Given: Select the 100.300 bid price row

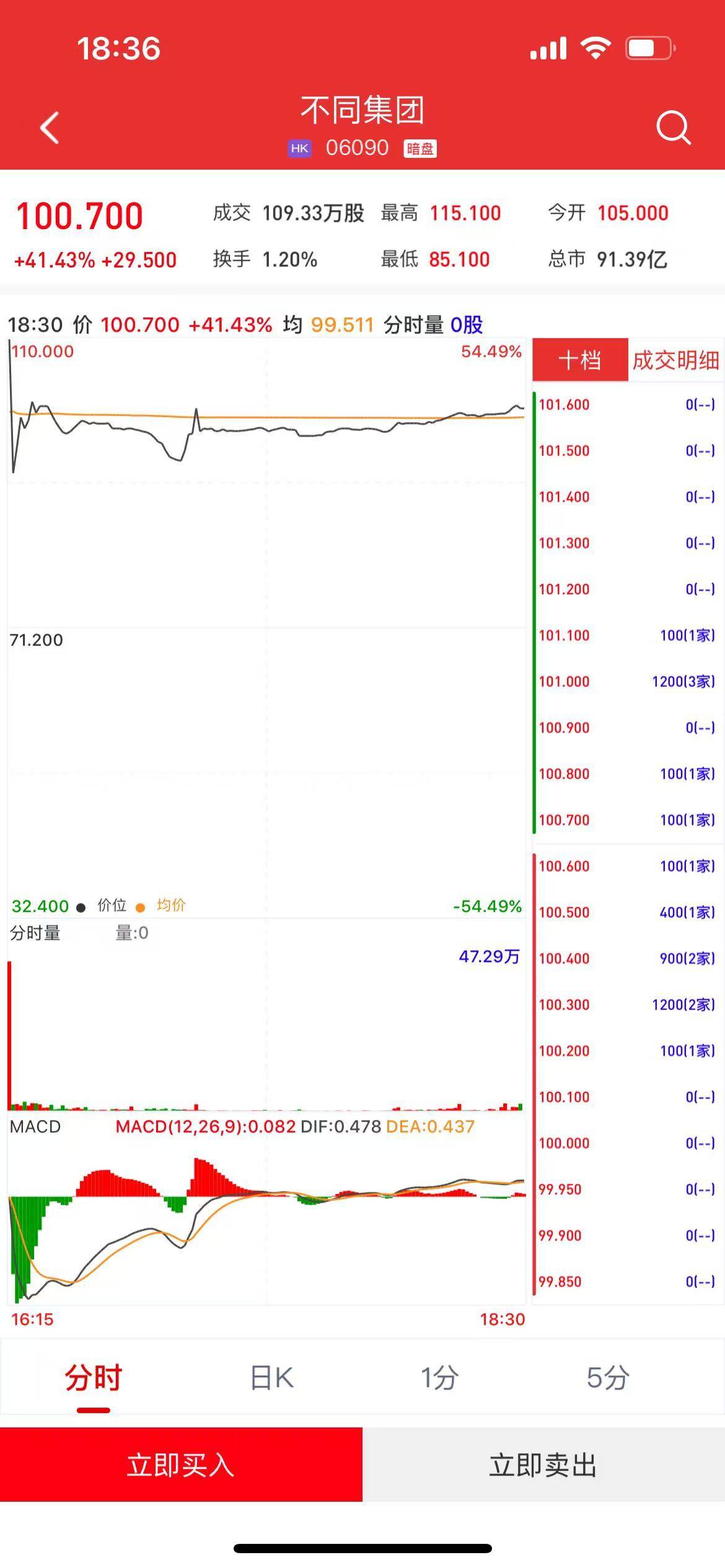Looking at the screenshot, I should click(x=626, y=1004).
